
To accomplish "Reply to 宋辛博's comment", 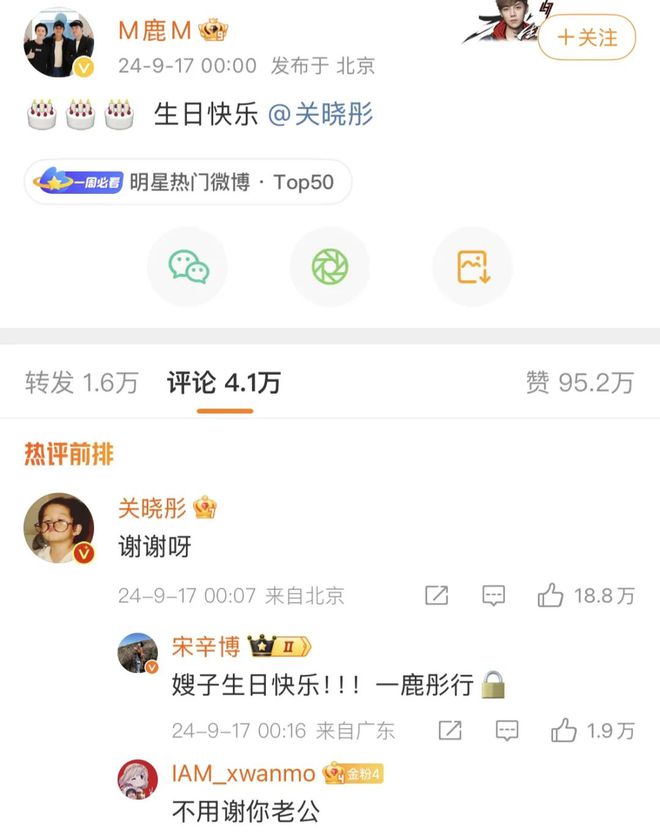I will coord(507,731).
